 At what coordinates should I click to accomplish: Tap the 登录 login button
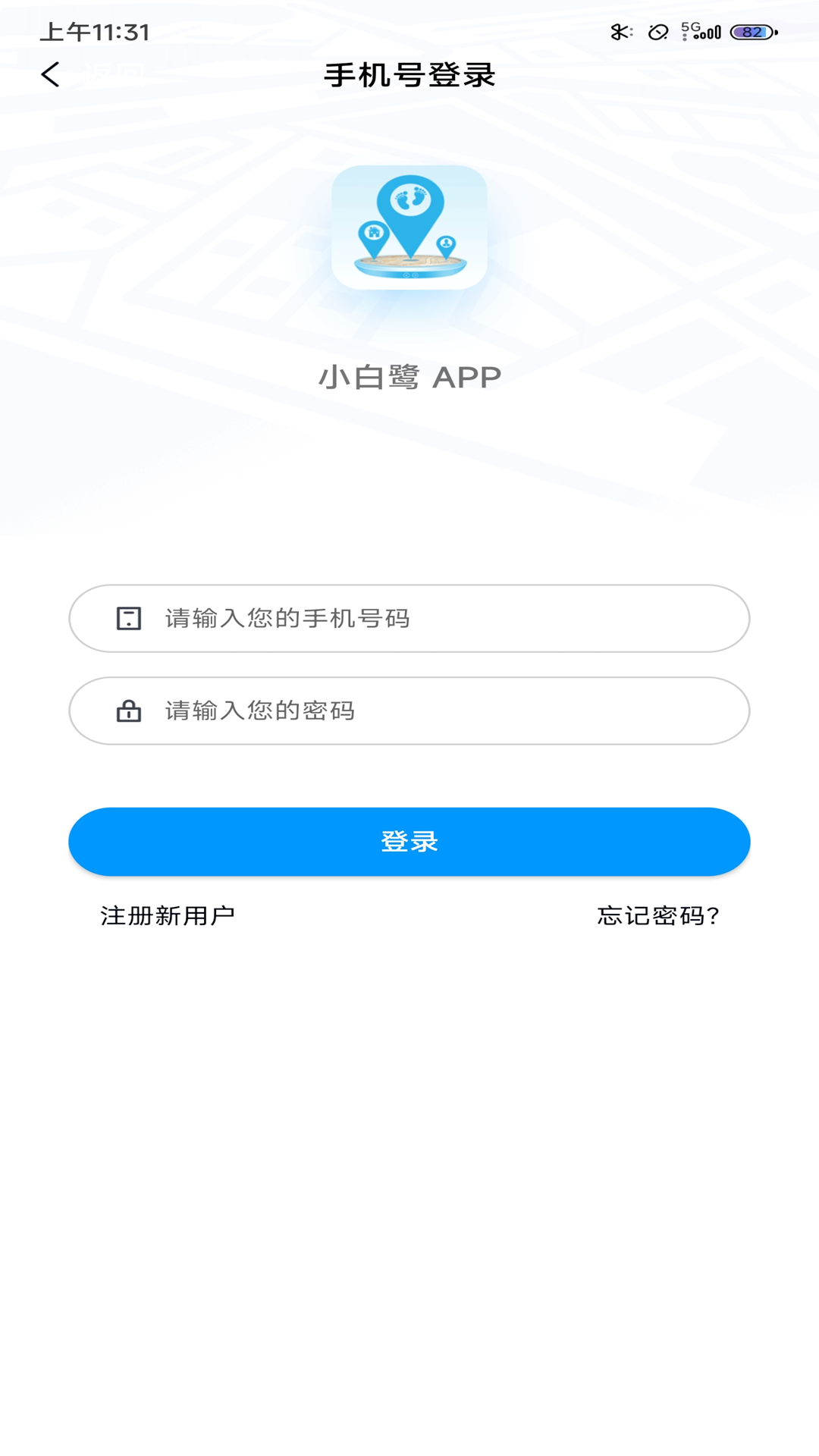point(409,840)
